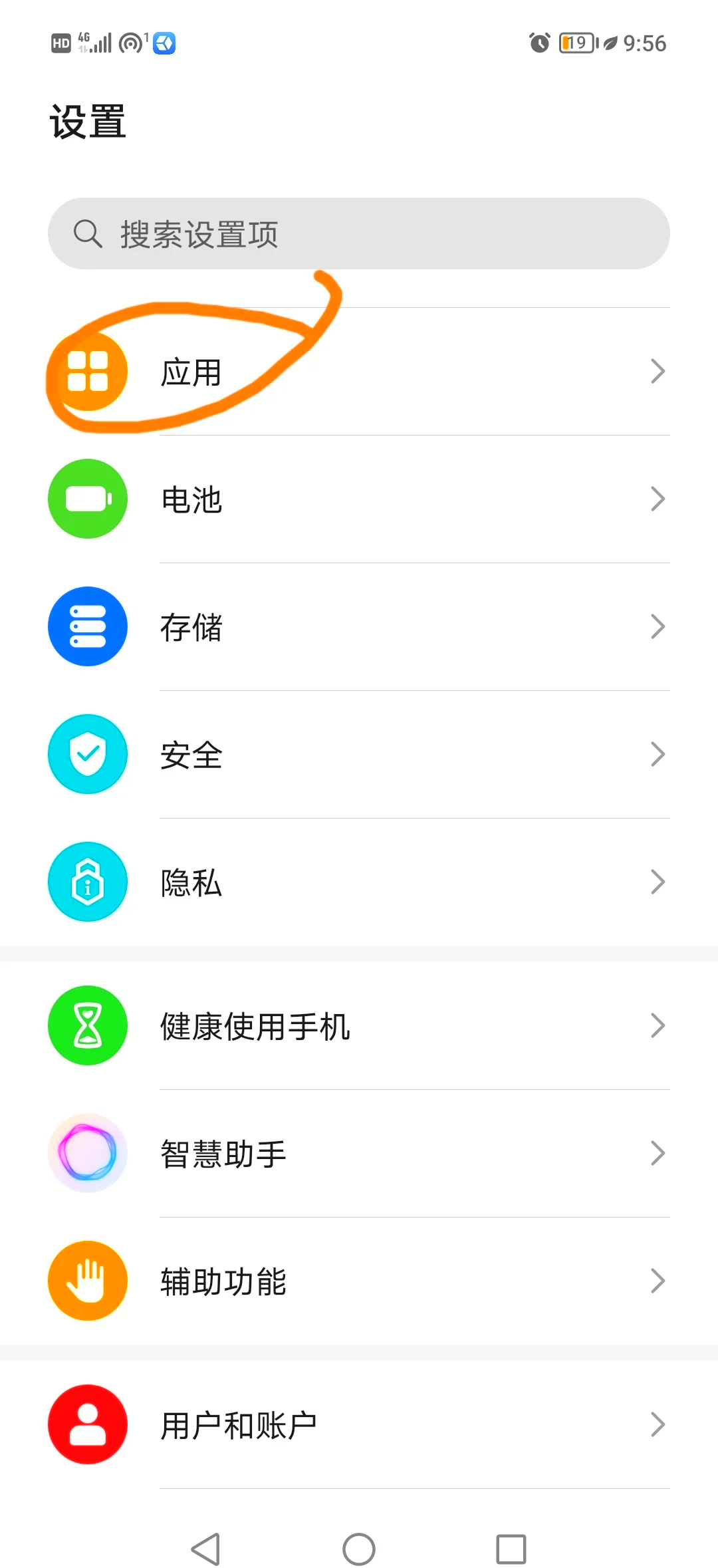Image resolution: width=718 pixels, height=1568 pixels.
Task: Select the hourglass icon for 健康使用手机
Action: point(87,1025)
